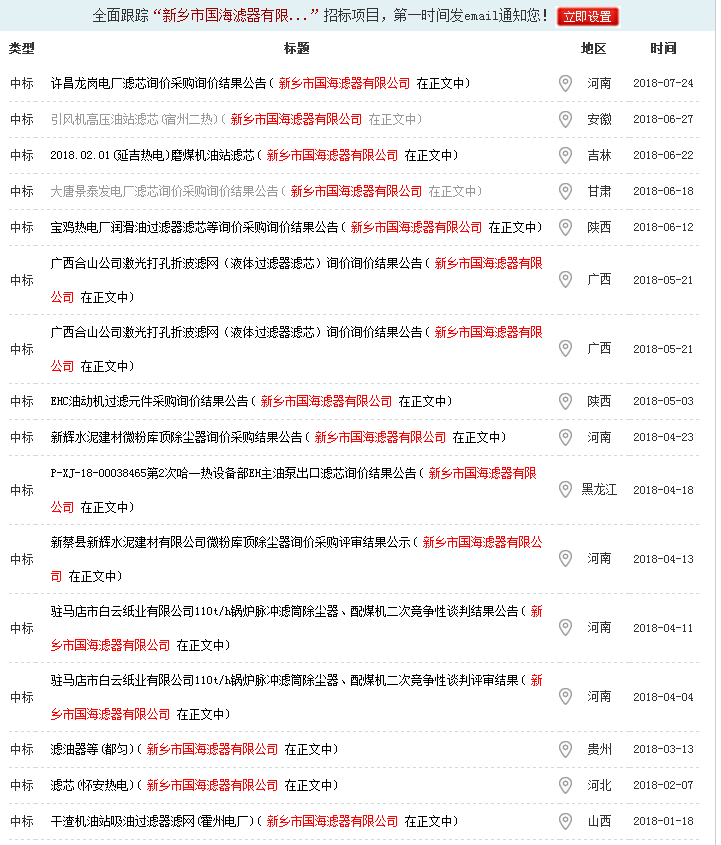Tap the 立即设置 button
The width and height of the screenshot is (721, 845).
pyautogui.click(x=588, y=17)
